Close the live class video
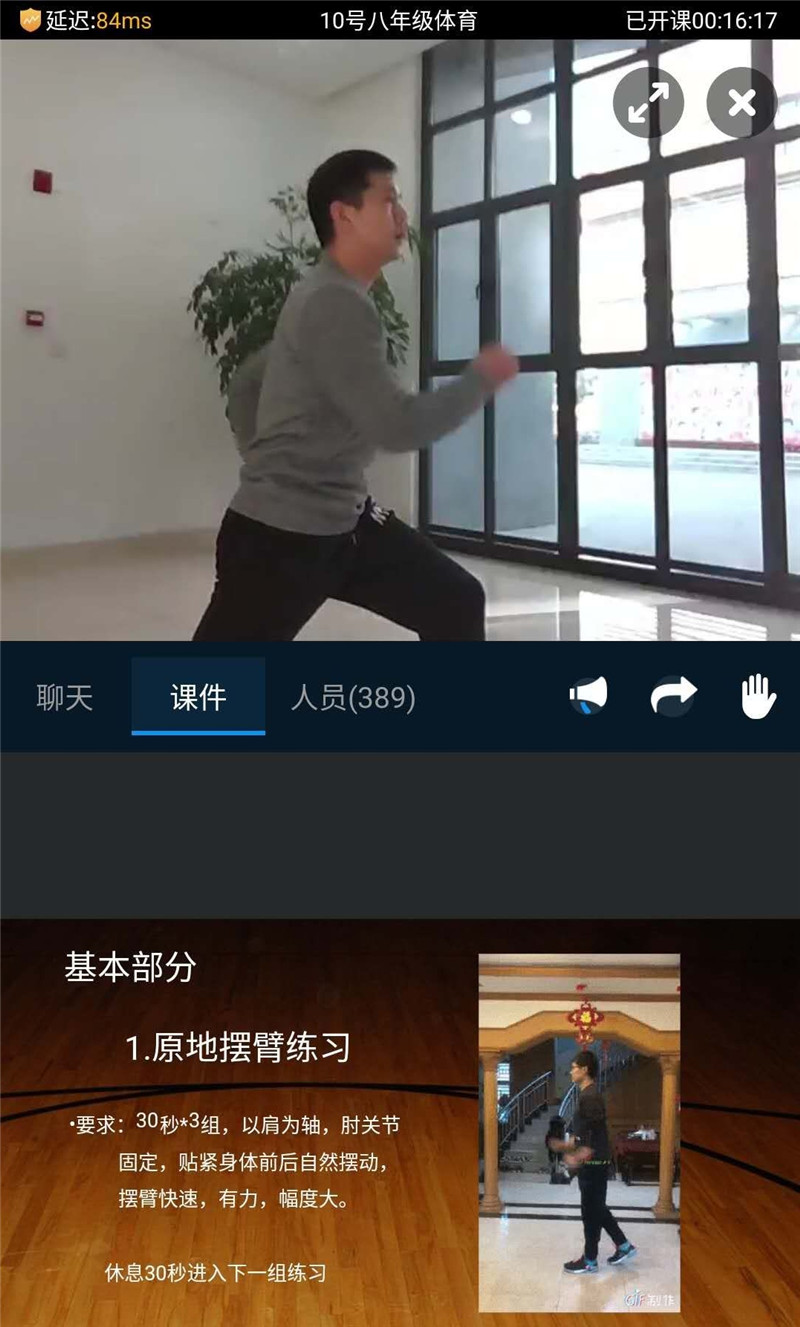This screenshot has width=800, height=1327. (x=741, y=102)
